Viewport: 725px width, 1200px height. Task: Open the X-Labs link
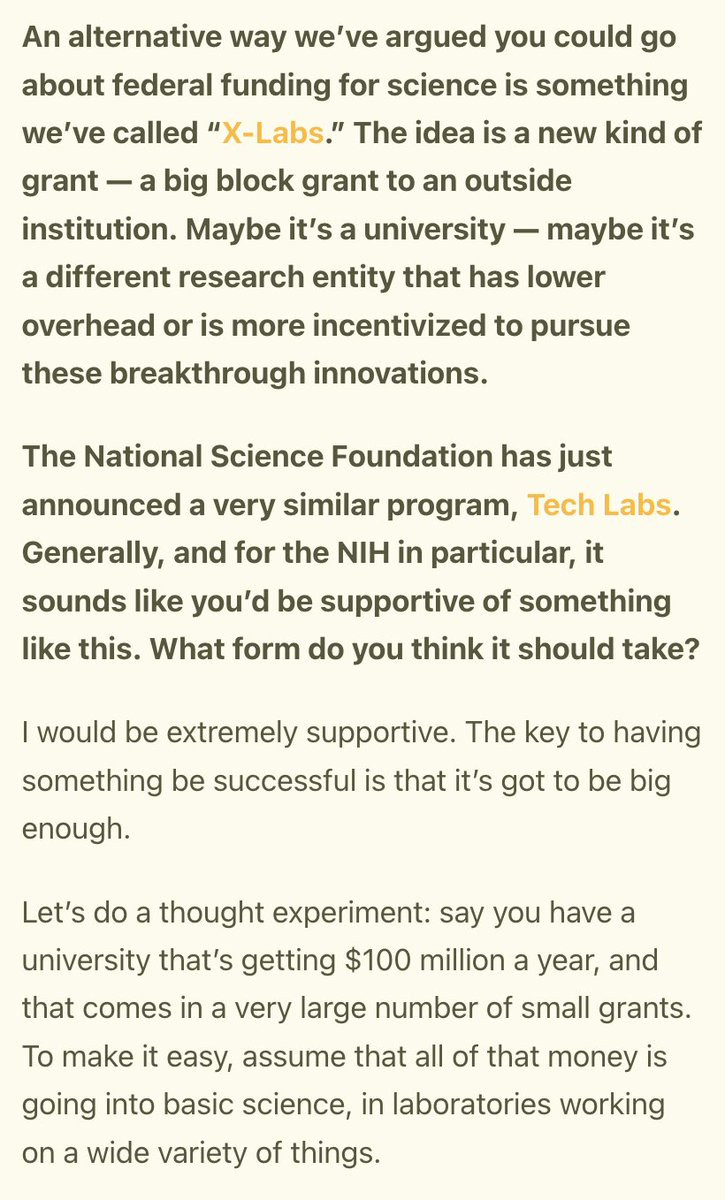[273, 133]
